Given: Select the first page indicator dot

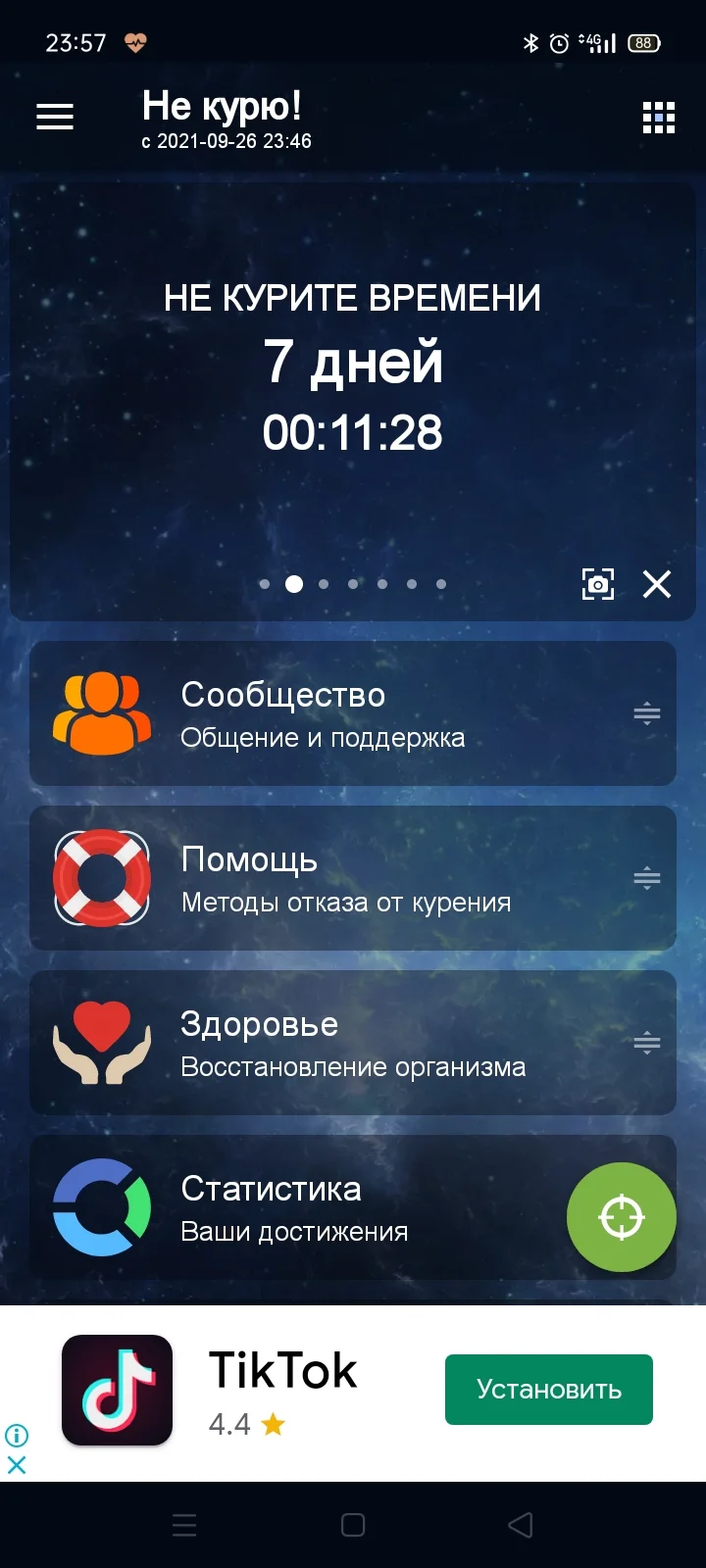Looking at the screenshot, I should tap(264, 583).
